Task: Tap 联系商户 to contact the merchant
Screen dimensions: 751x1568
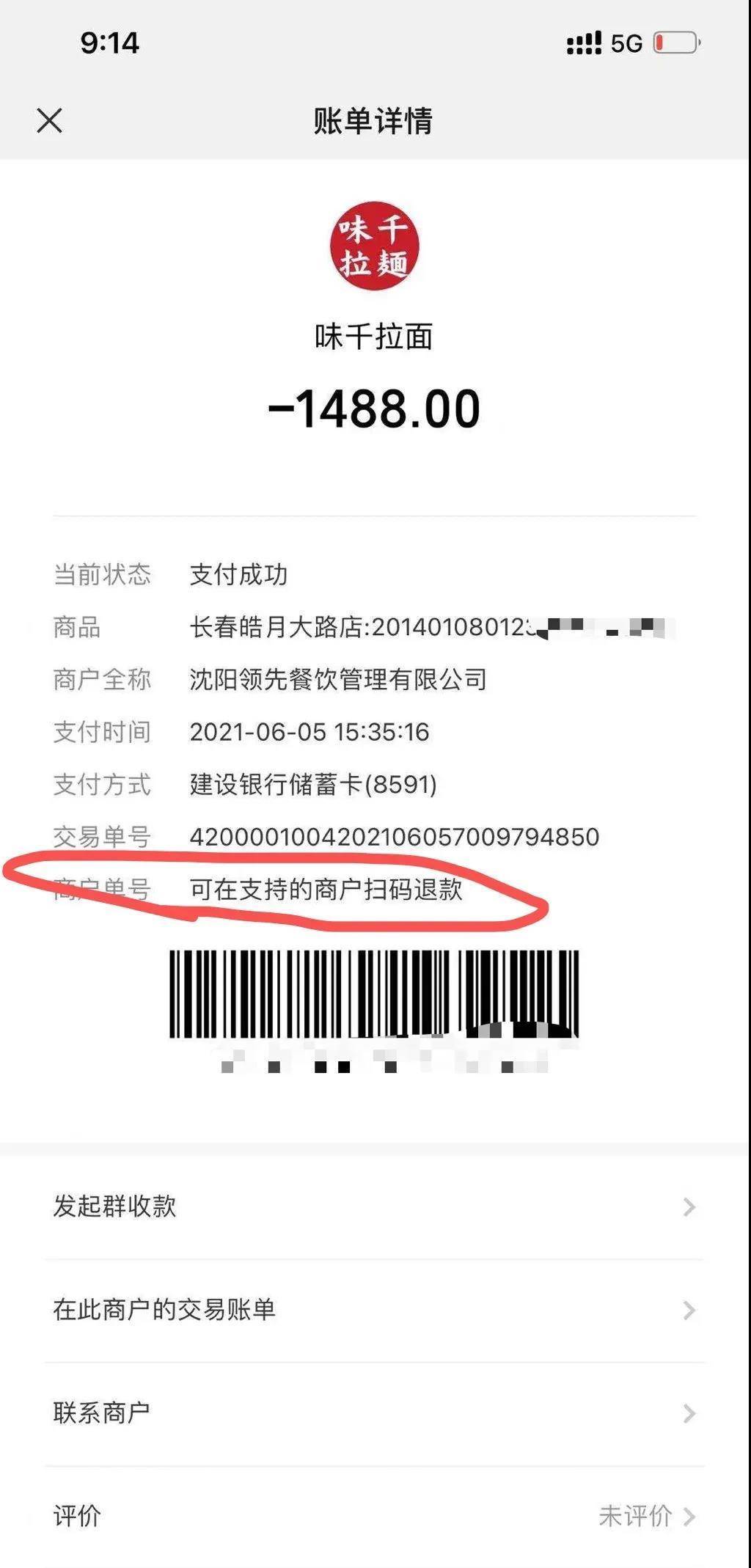Action: click(x=374, y=1413)
